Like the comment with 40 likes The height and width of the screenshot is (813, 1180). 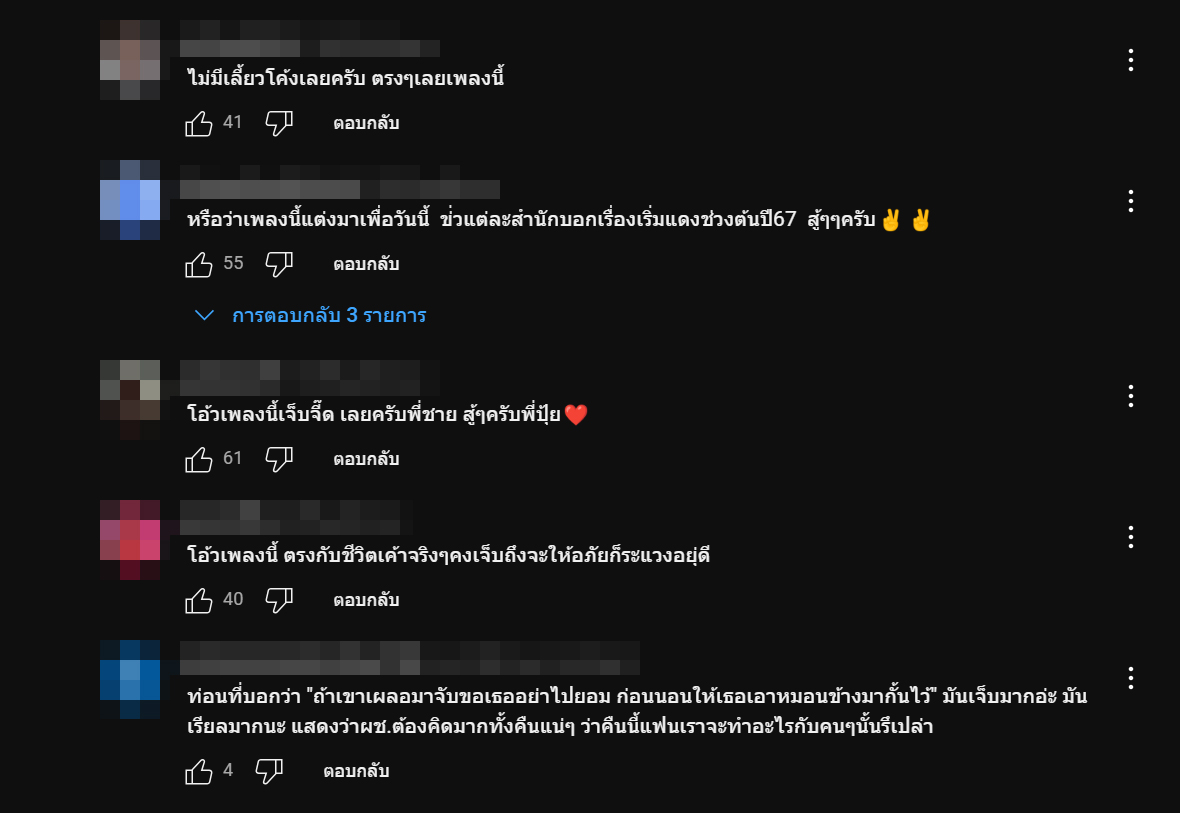(199, 600)
